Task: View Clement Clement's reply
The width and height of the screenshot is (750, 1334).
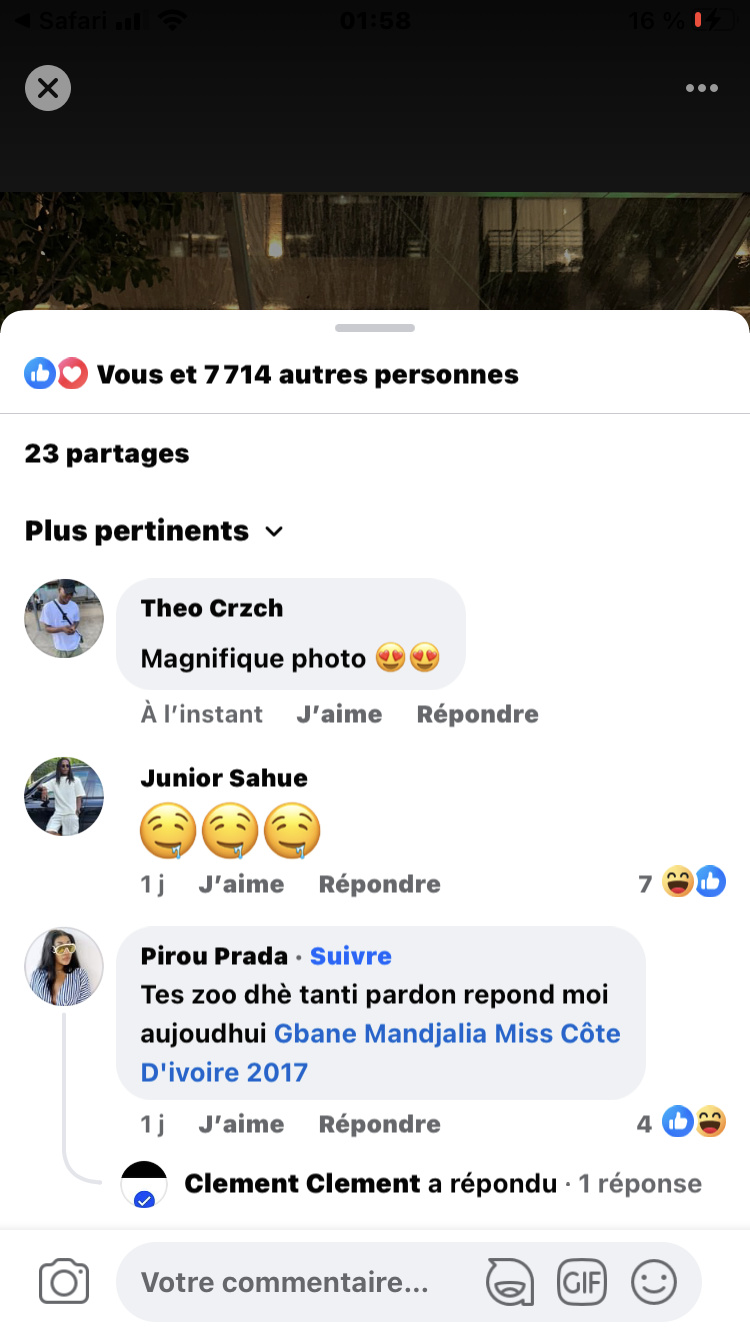Action: (x=442, y=1184)
